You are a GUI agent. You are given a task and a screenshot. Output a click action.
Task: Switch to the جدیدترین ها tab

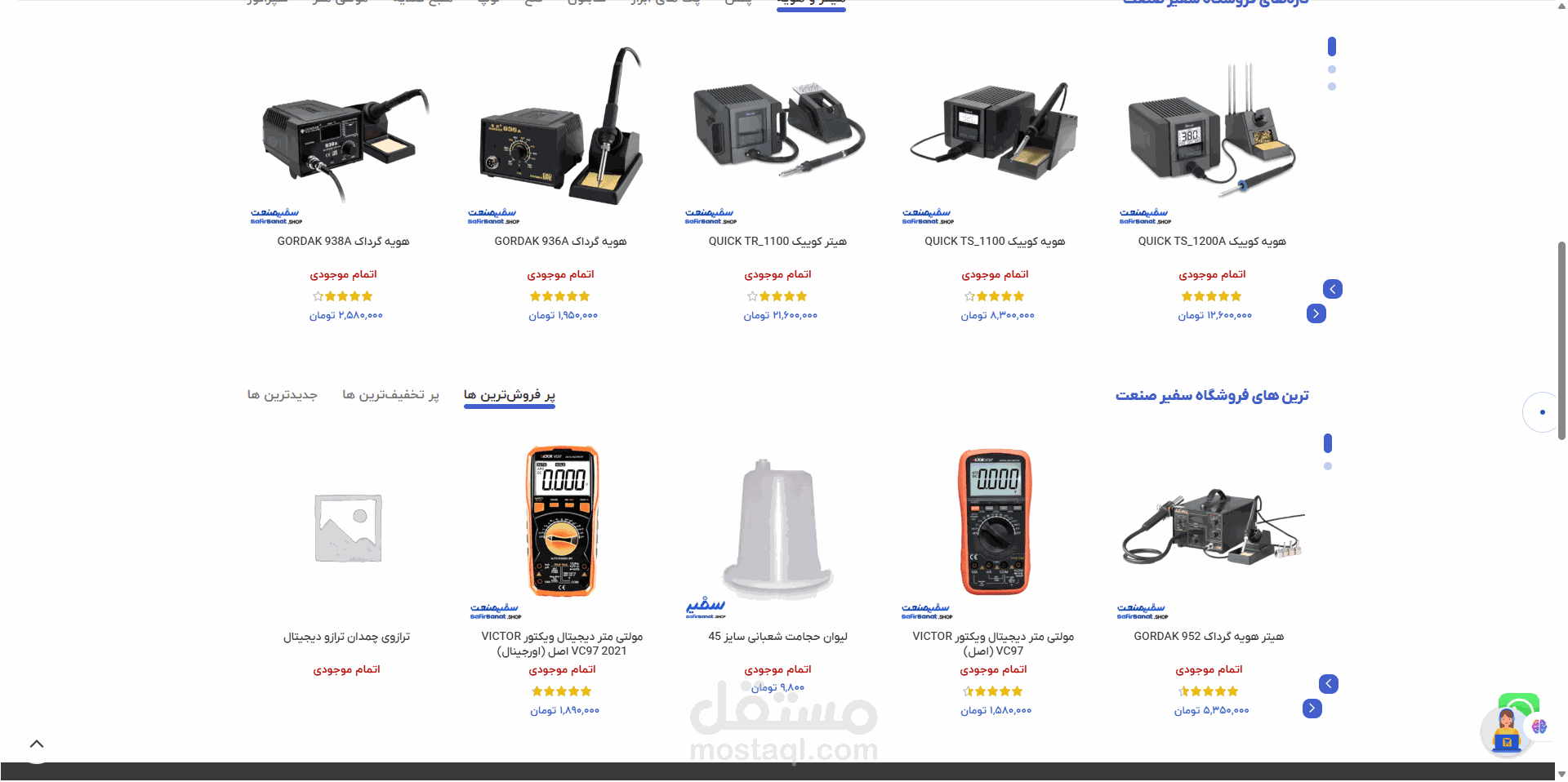click(x=283, y=395)
